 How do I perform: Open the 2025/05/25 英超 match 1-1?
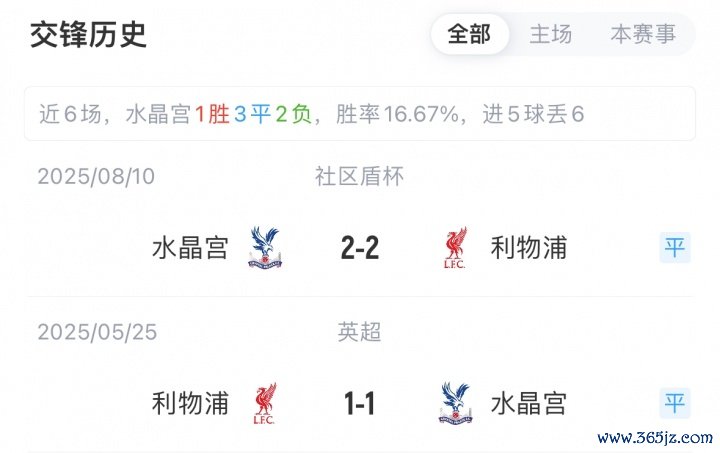coord(359,403)
